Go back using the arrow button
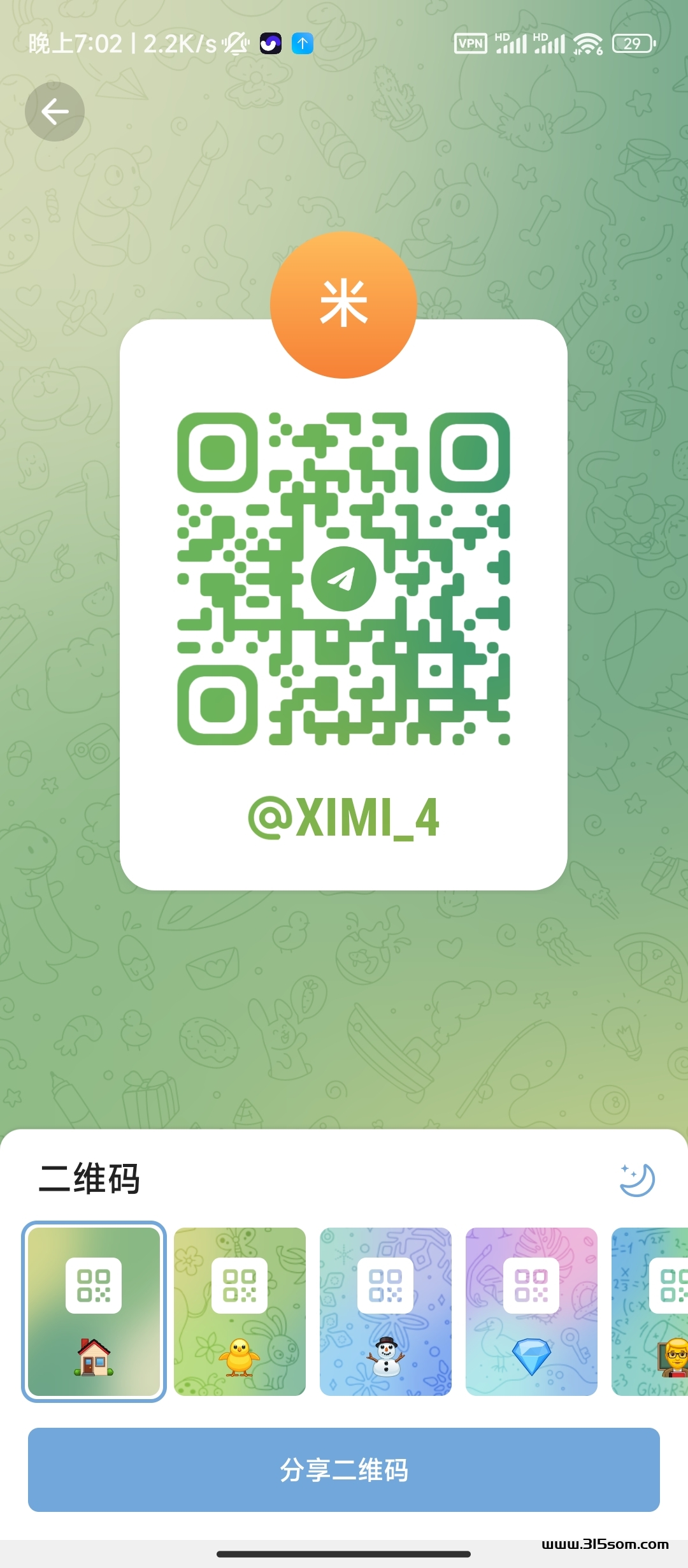Viewport: 688px width, 1568px height. (x=55, y=112)
